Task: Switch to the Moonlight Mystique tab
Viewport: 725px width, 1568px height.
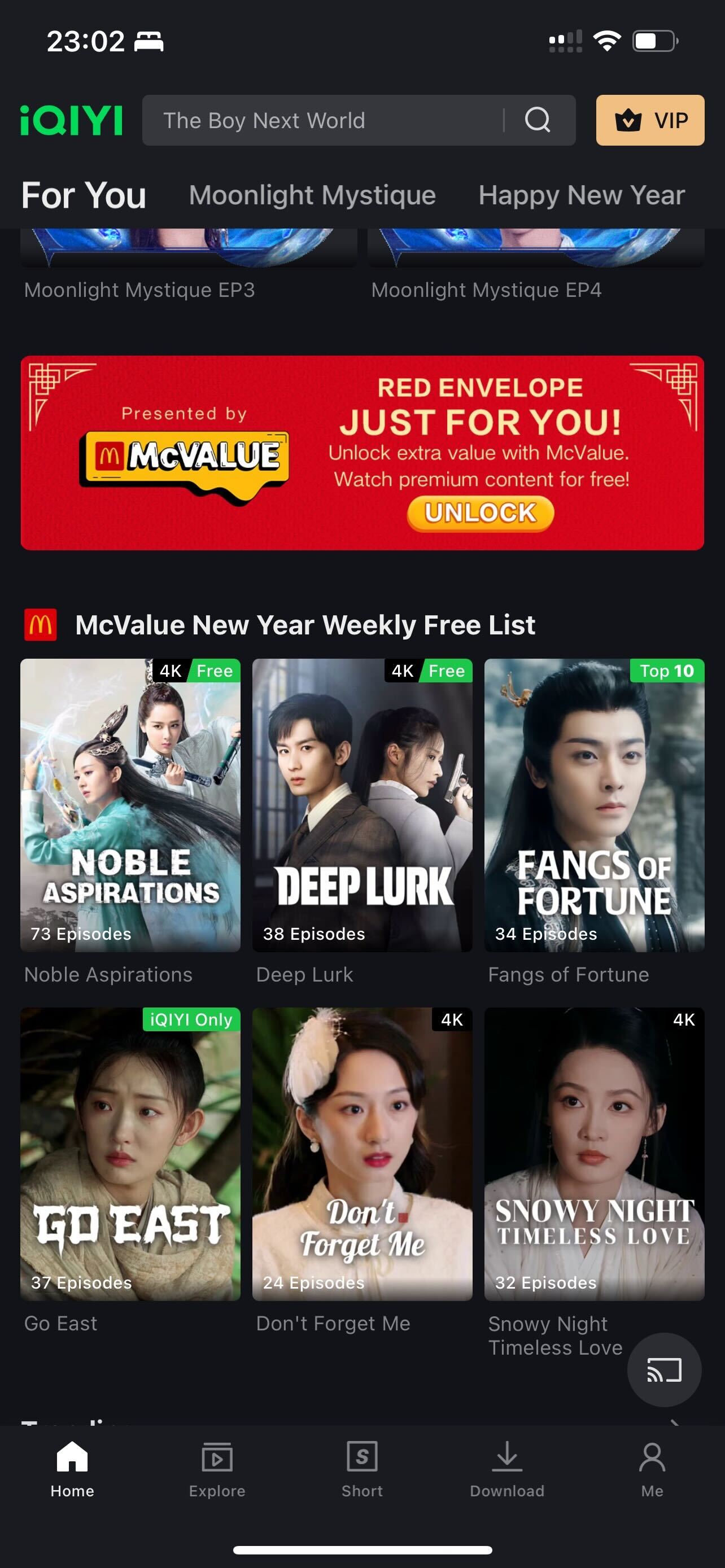Action: coord(312,195)
